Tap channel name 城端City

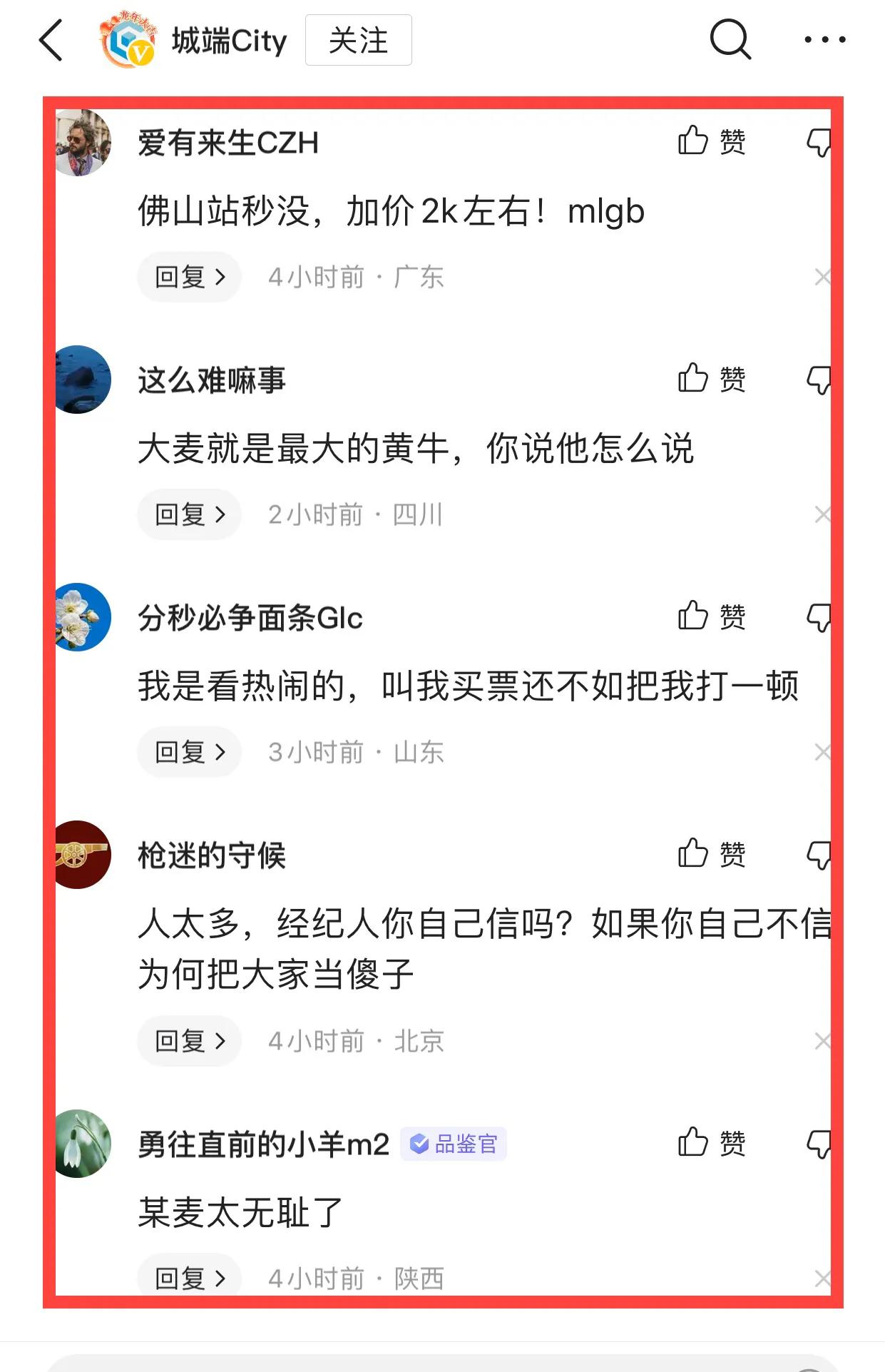click(x=227, y=41)
